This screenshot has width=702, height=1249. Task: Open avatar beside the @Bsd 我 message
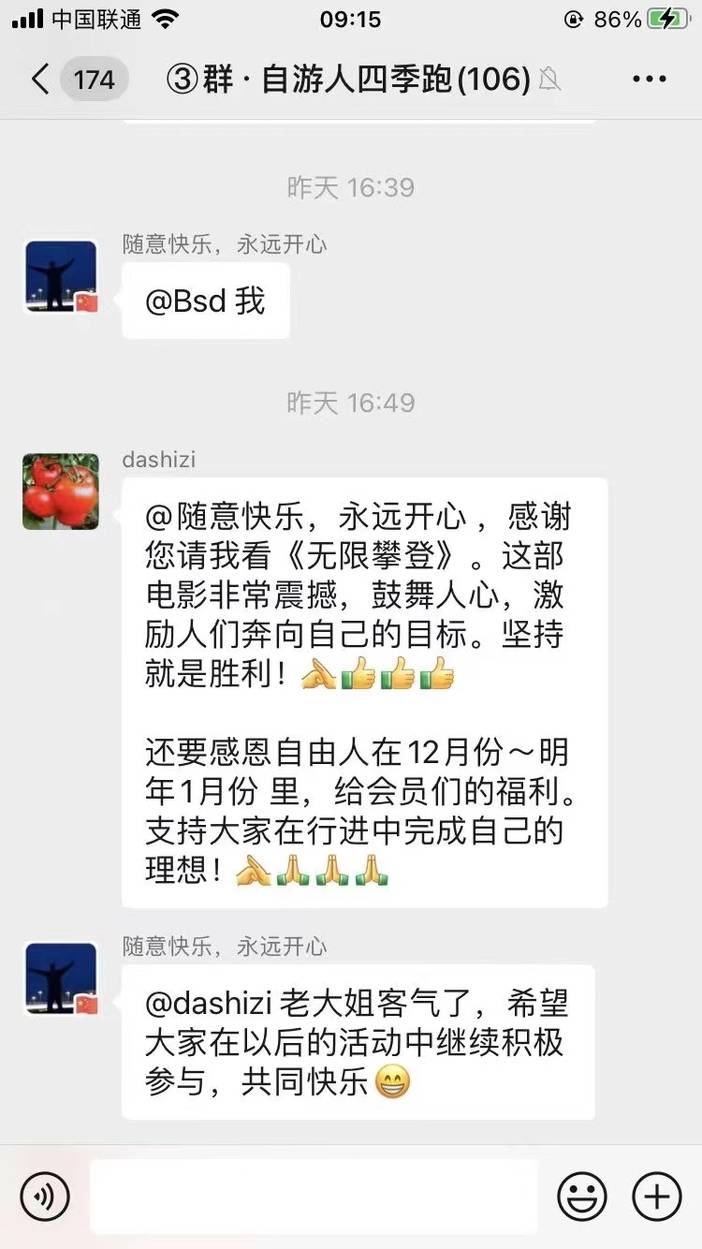(x=61, y=277)
